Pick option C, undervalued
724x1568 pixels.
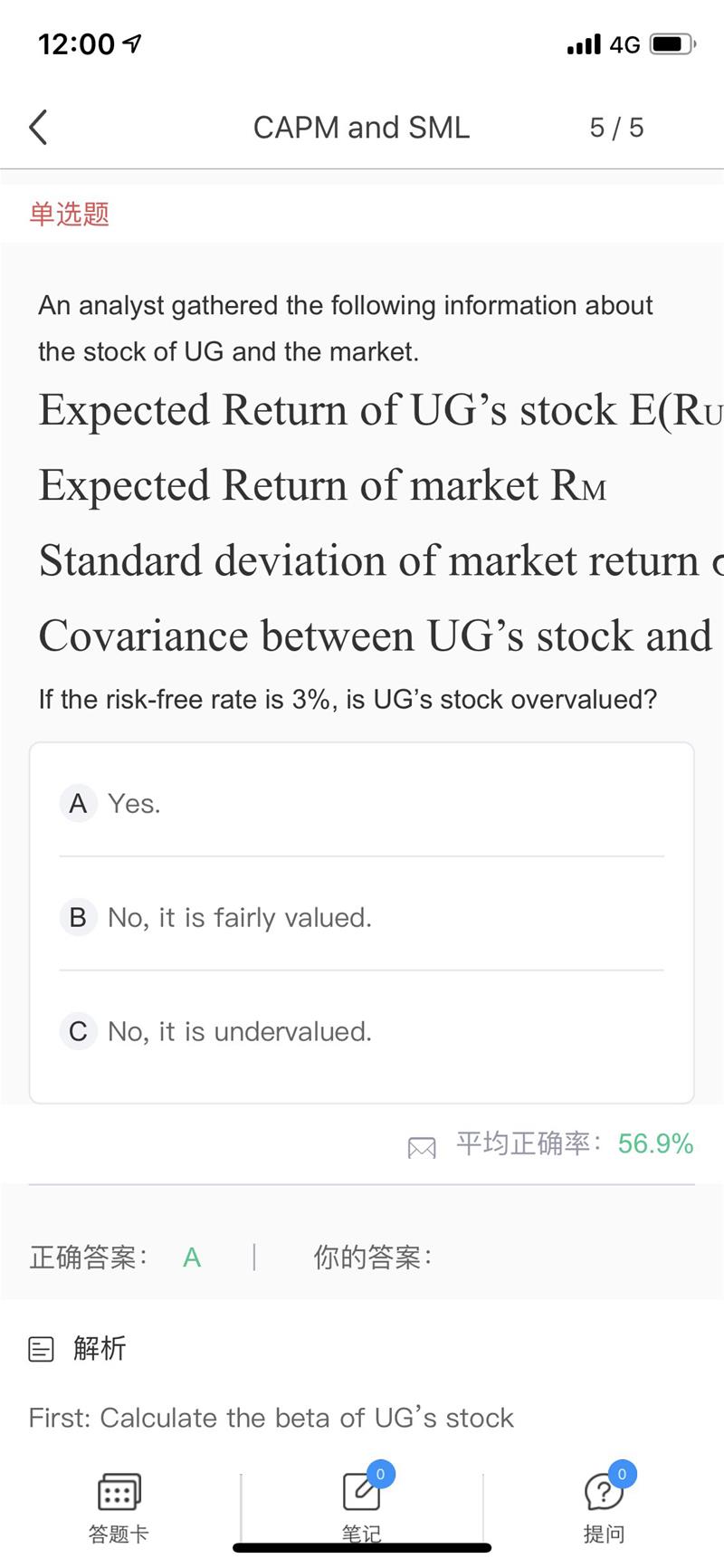click(239, 1031)
